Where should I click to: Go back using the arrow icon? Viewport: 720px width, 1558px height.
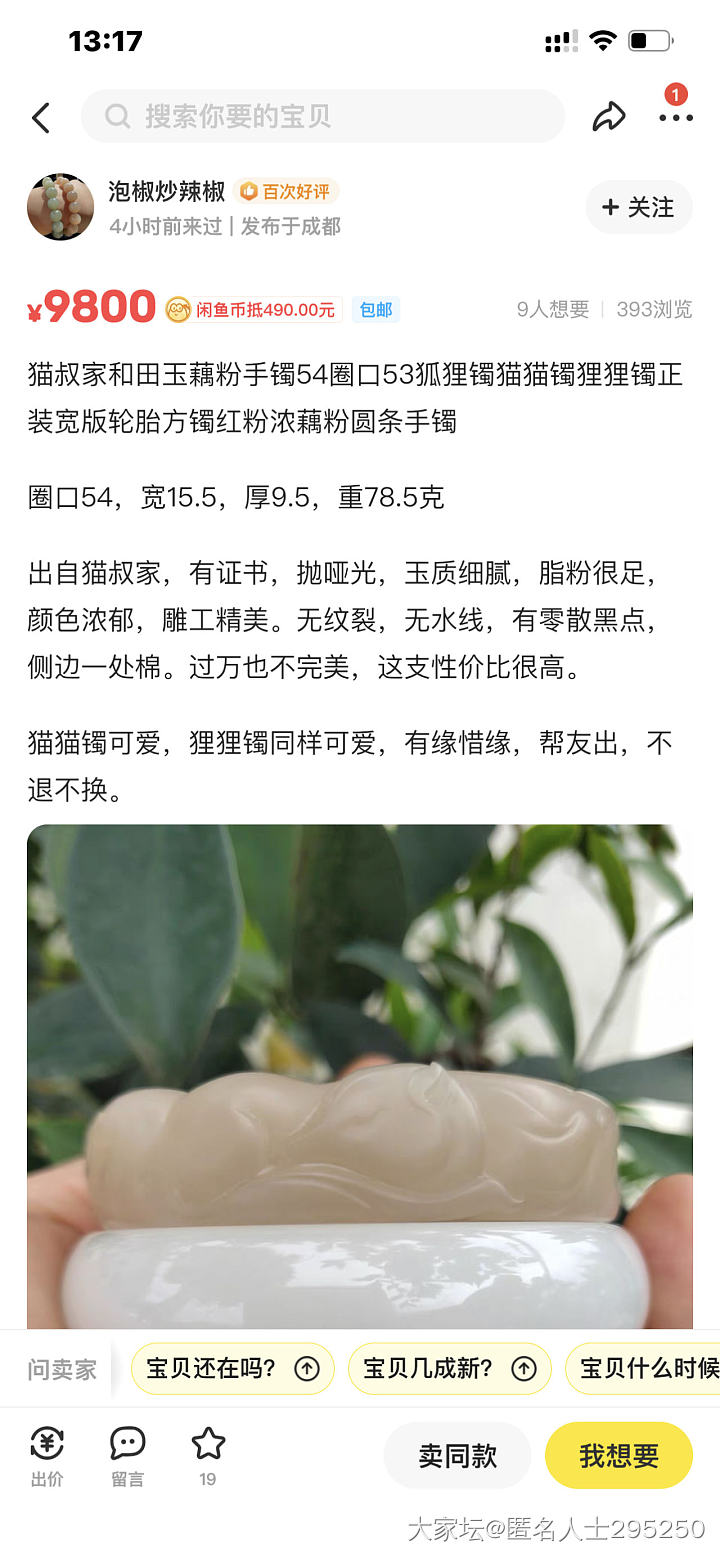[41, 118]
